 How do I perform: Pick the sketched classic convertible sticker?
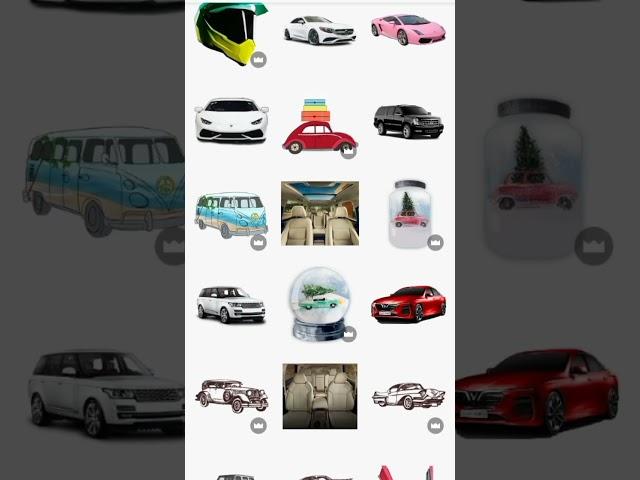[x=408, y=395]
